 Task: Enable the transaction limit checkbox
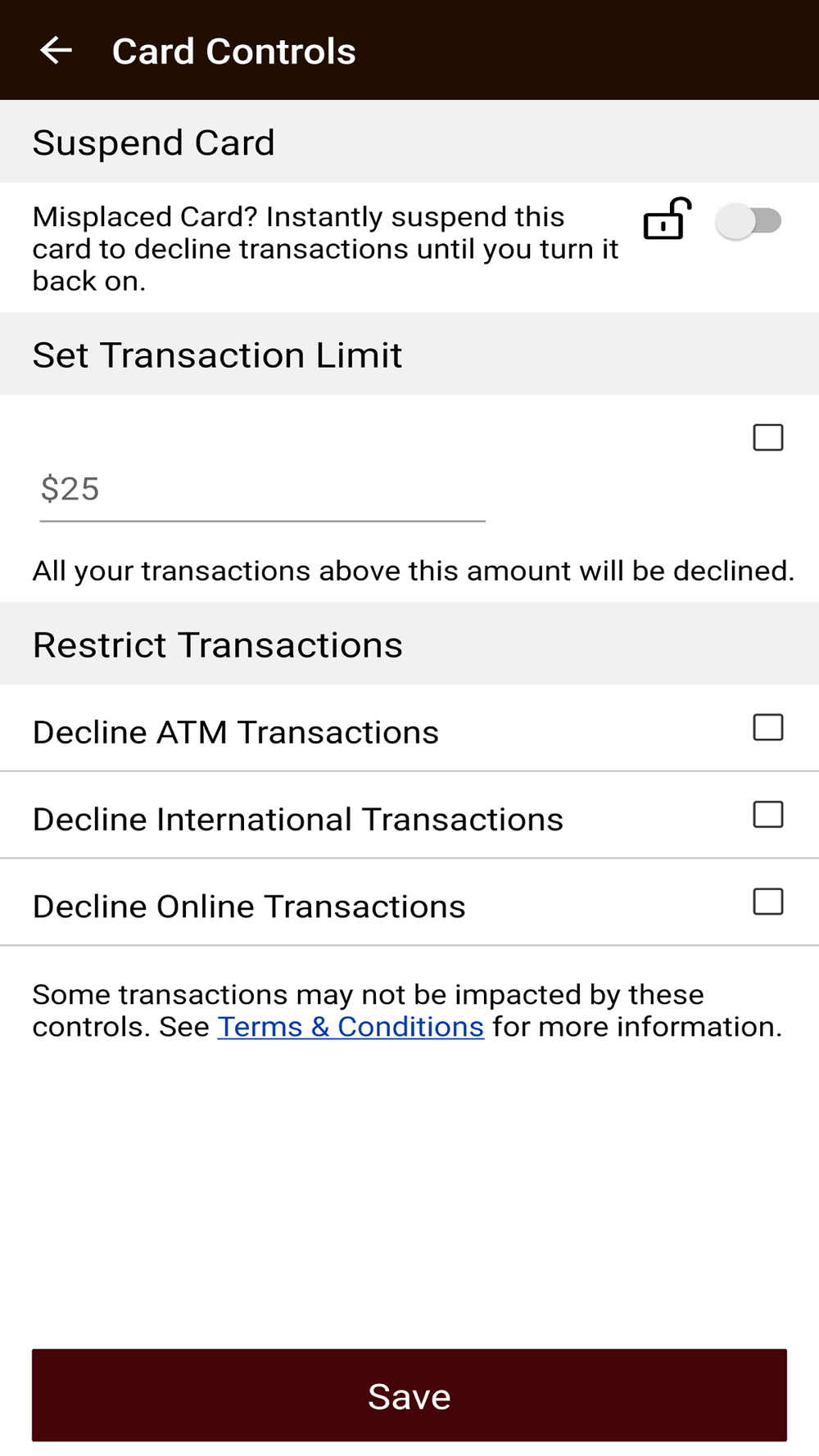(x=768, y=437)
